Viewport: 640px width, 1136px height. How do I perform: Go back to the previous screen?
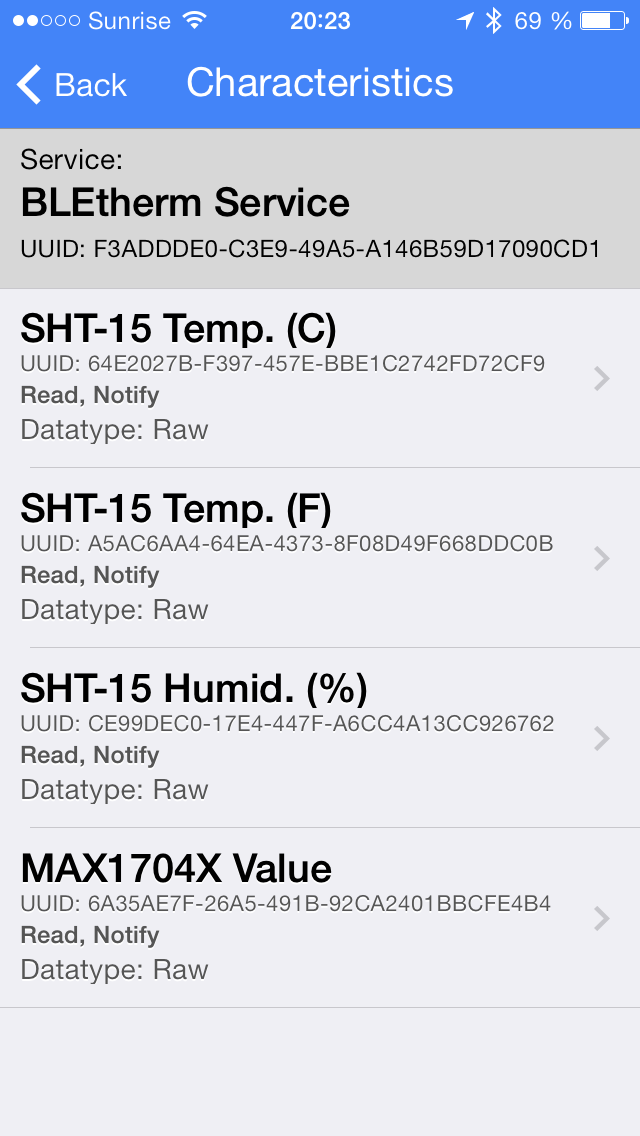(71, 84)
